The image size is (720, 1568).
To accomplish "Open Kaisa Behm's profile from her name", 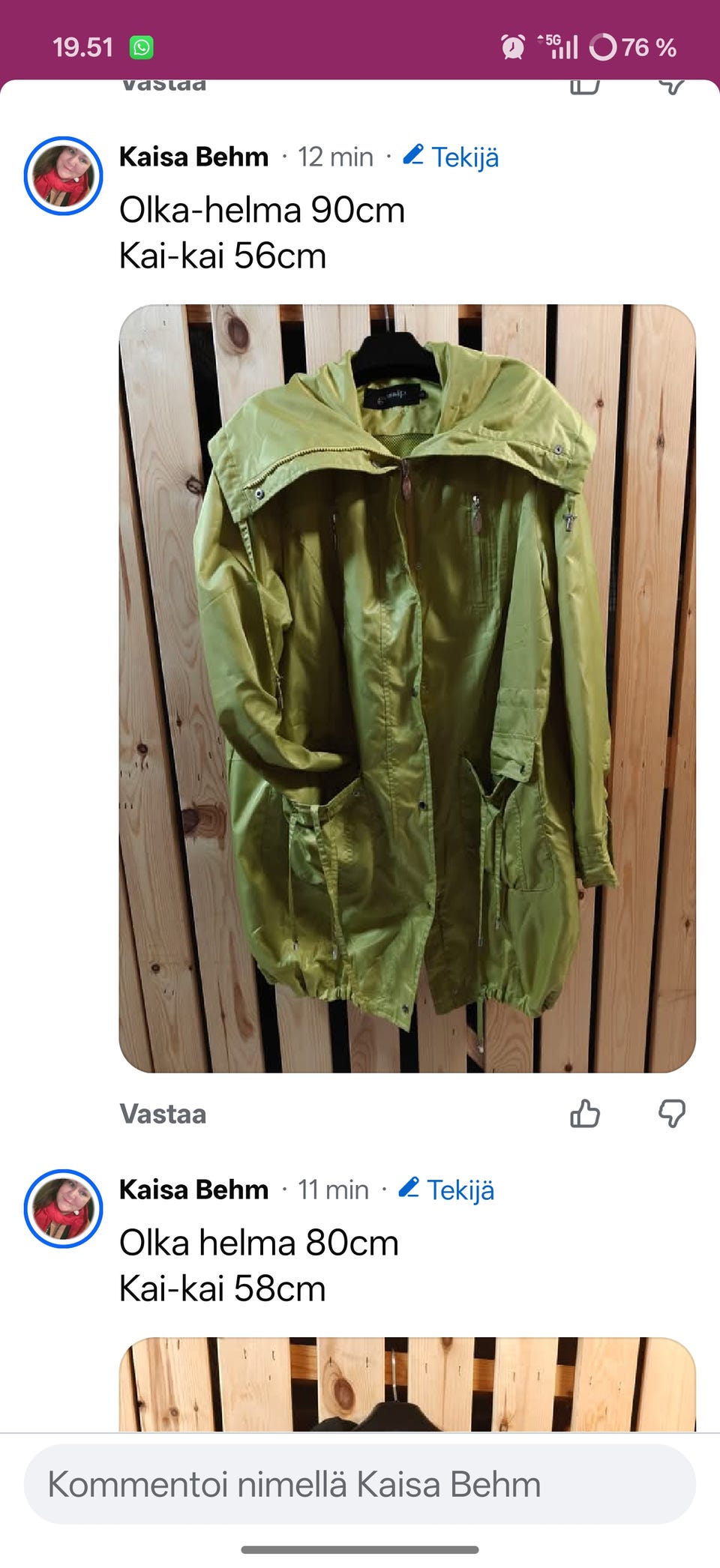I will (x=193, y=156).
